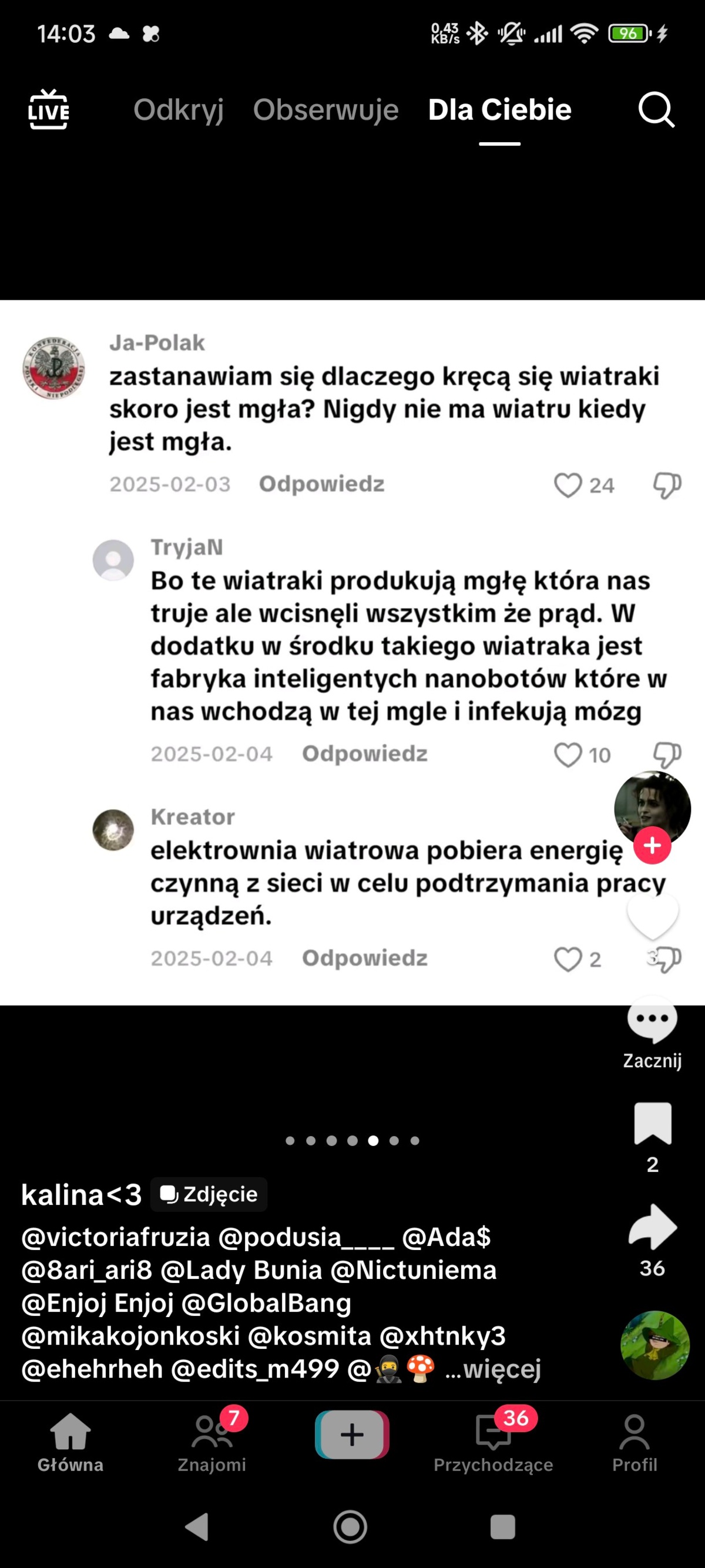Open the Przychodzące inbox tab
The height and width of the screenshot is (1568, 705).
(x=493, y=1443)
